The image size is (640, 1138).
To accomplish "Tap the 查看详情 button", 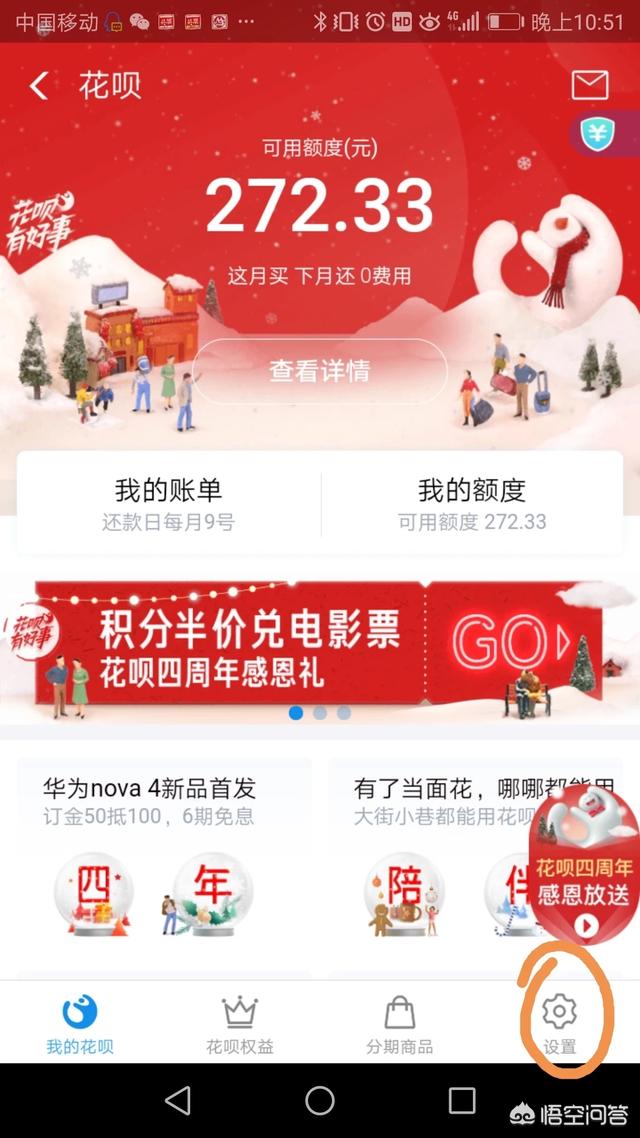I will point(320,371).
